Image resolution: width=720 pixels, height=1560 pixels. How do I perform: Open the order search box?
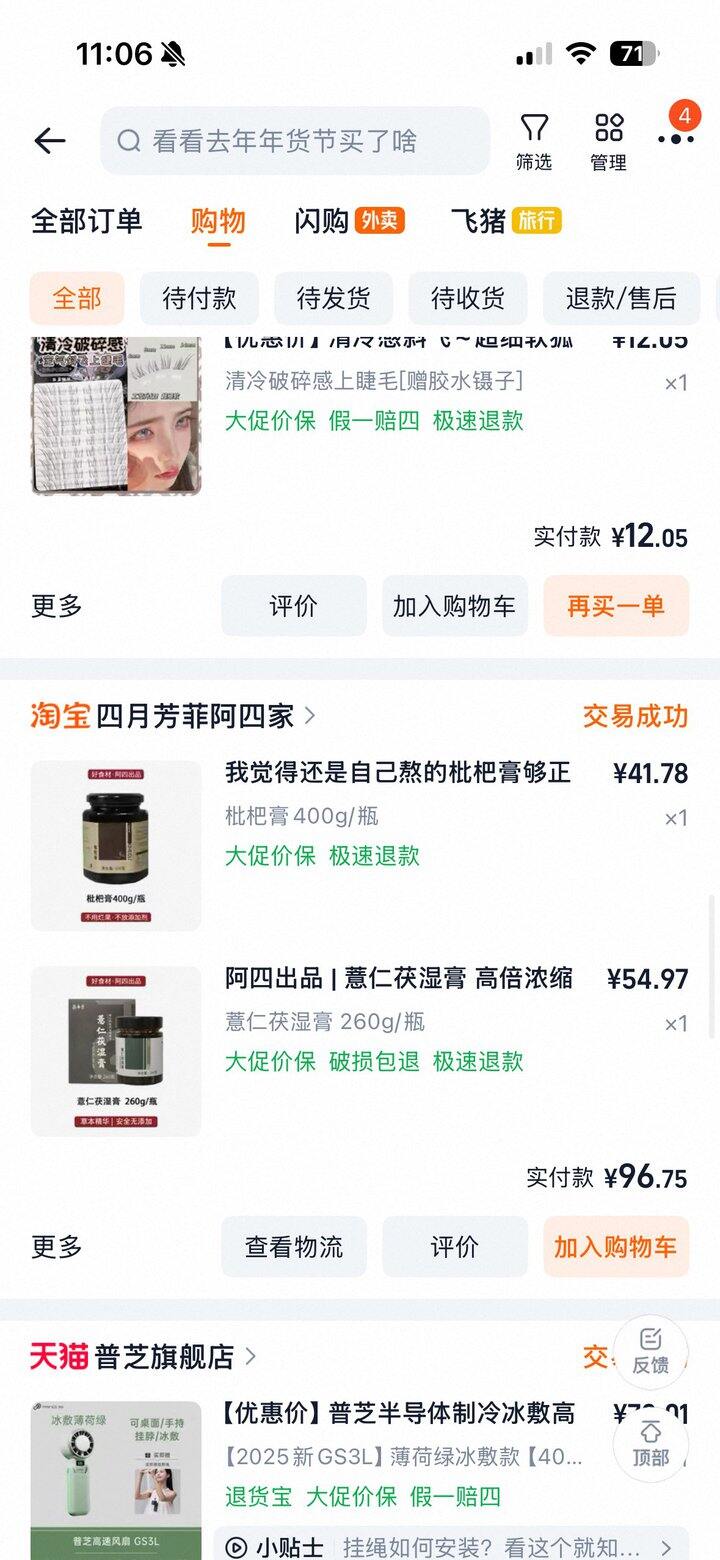295,141
